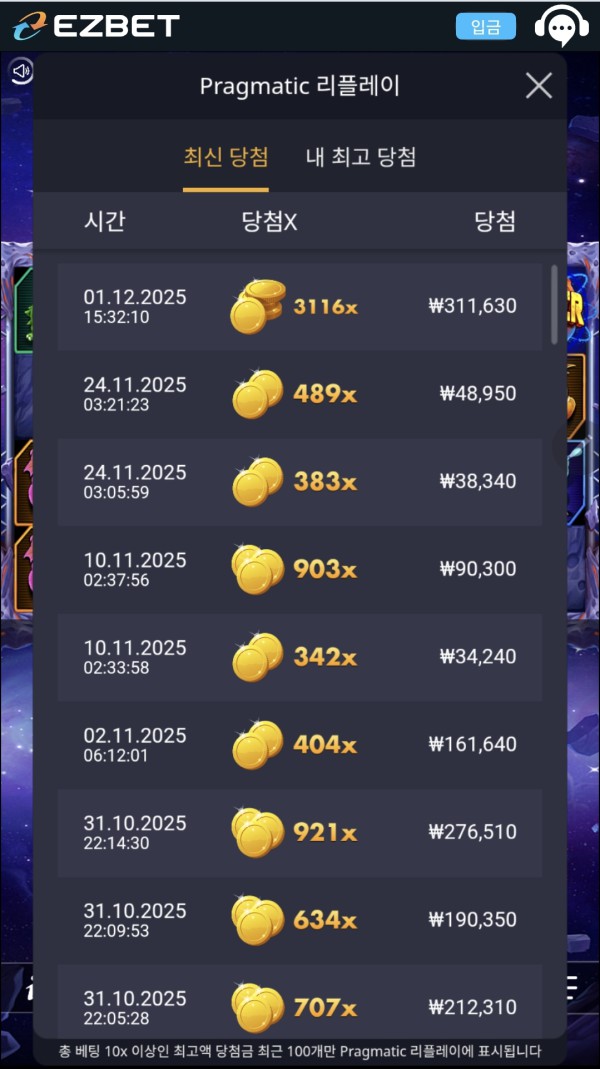Watch the 404x replay worth ₩161,640
This screenshot has width=600, height=1069.
300,744
